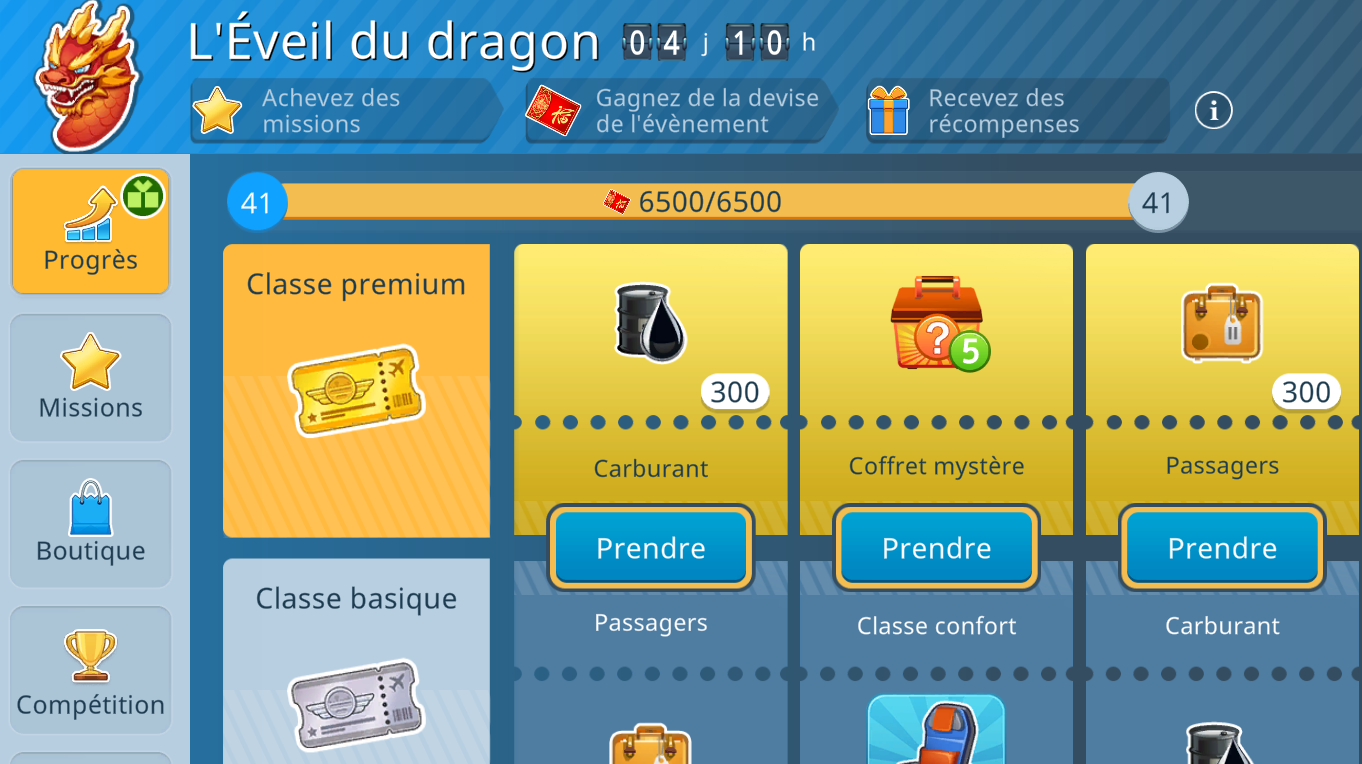Claim the Passagers 300 reward with Prendre
This screenshot has width=1362, height=764.
click(x=1222, y=547)
